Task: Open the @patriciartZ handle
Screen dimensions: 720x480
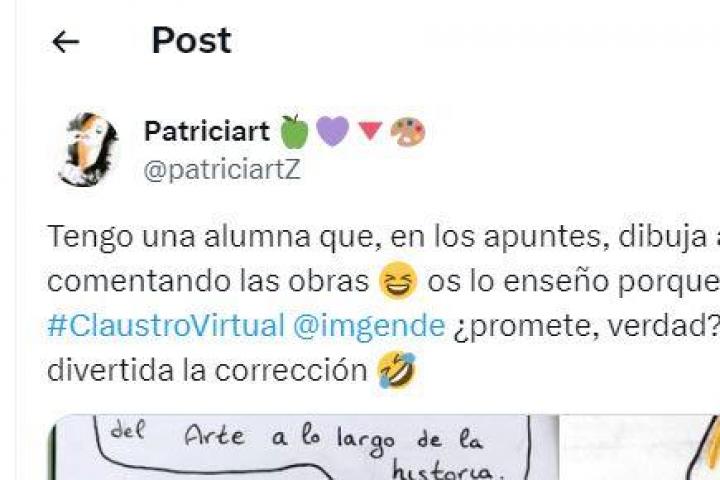Action: pos(221,170)
